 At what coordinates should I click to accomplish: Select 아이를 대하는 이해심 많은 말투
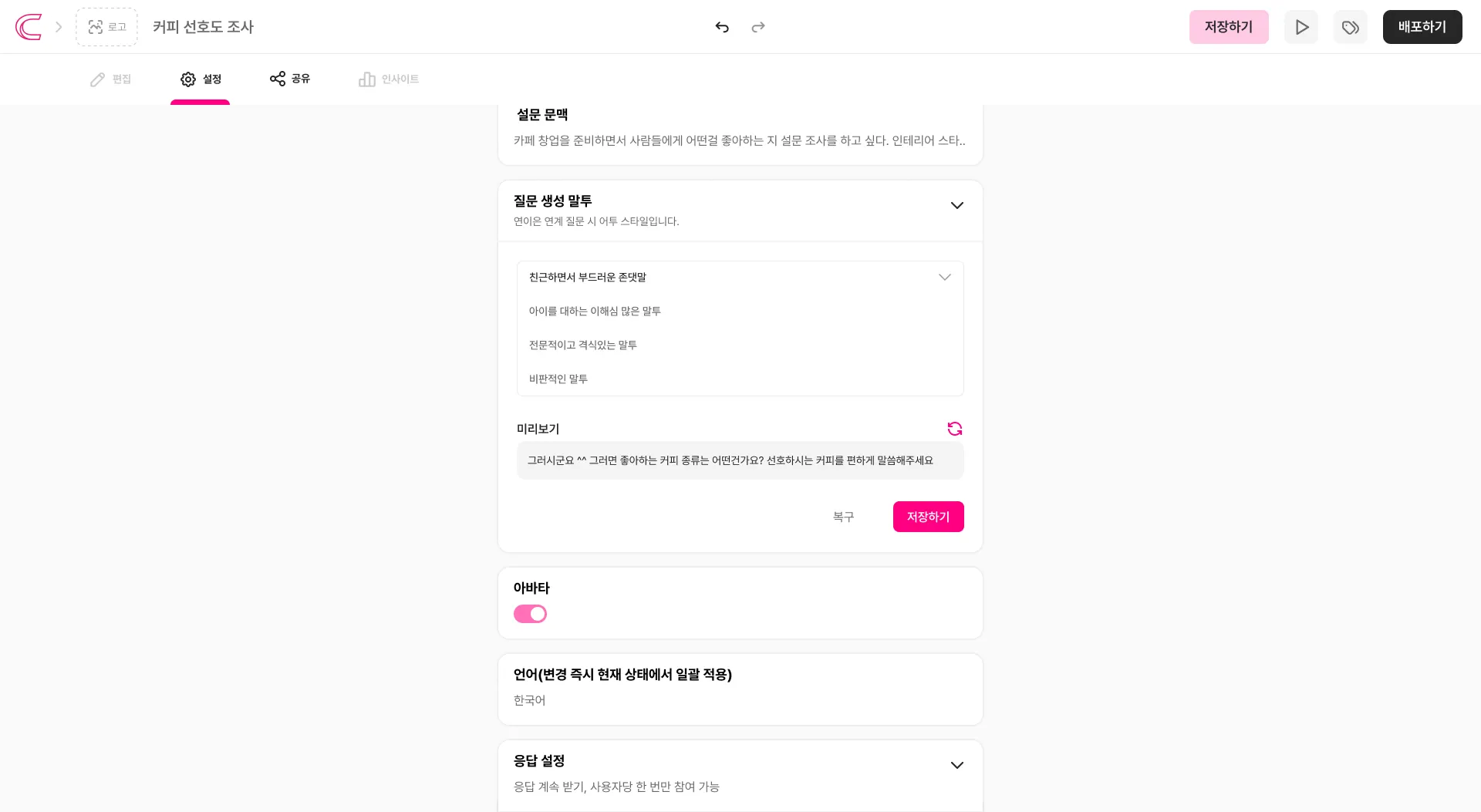click(595, 311)
